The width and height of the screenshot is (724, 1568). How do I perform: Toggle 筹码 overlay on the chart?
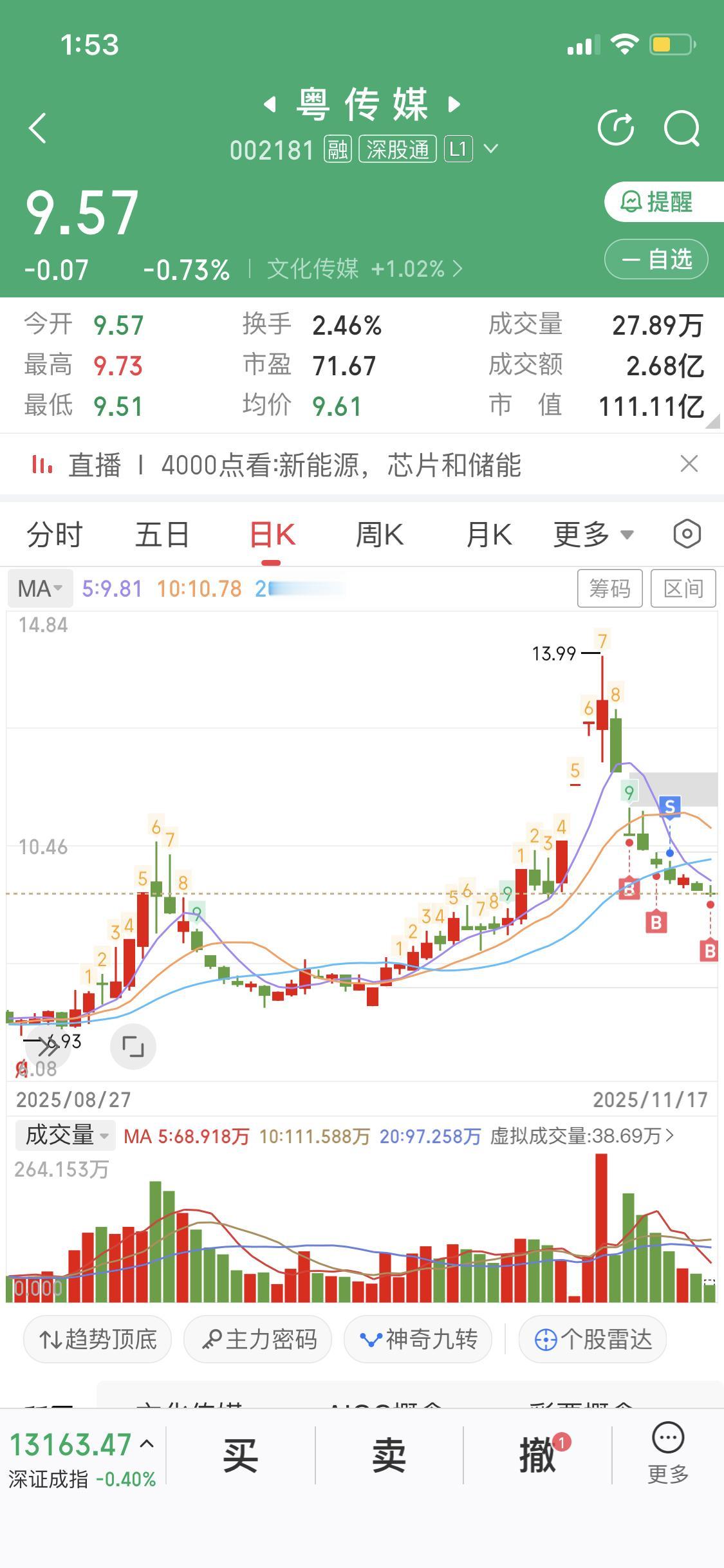pos(609,588)
